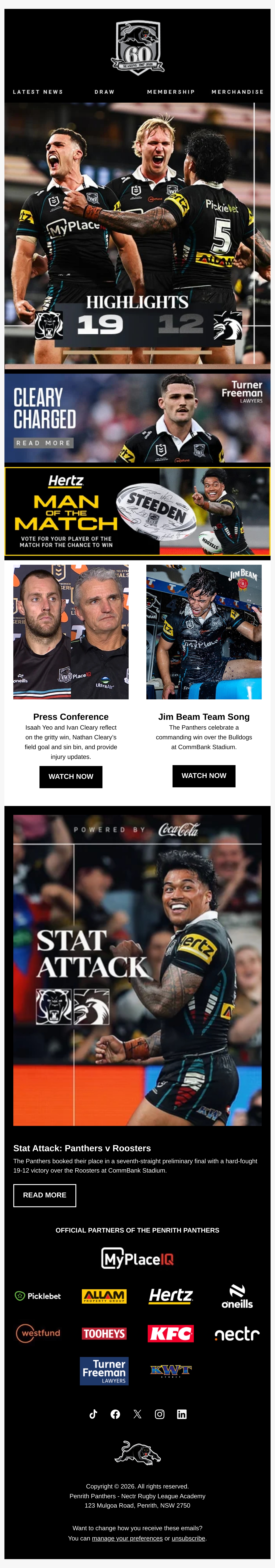Screen dimensions: 275x1568
Task: Go to the Draw page
Action: (104, 92)
